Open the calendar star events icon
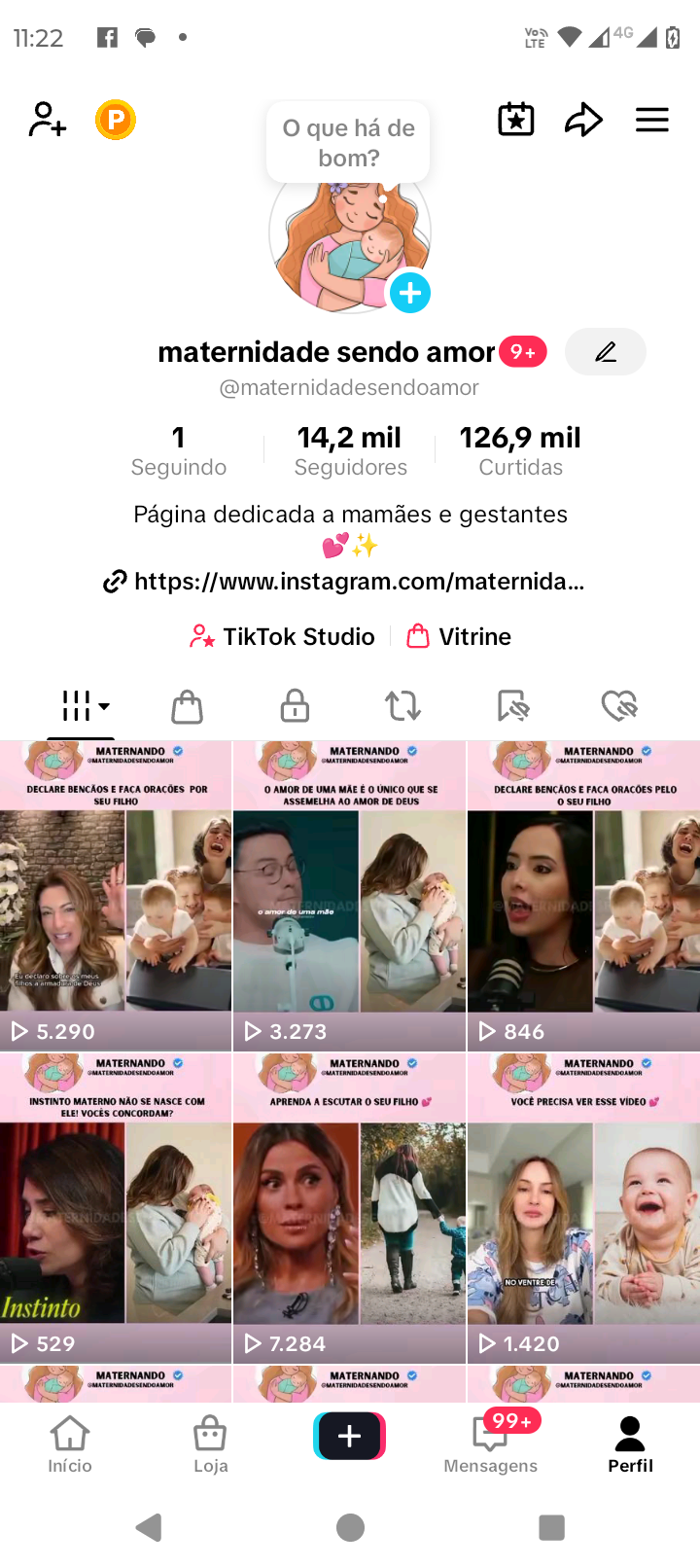The image size is (700, 1568). pos(516,120)
